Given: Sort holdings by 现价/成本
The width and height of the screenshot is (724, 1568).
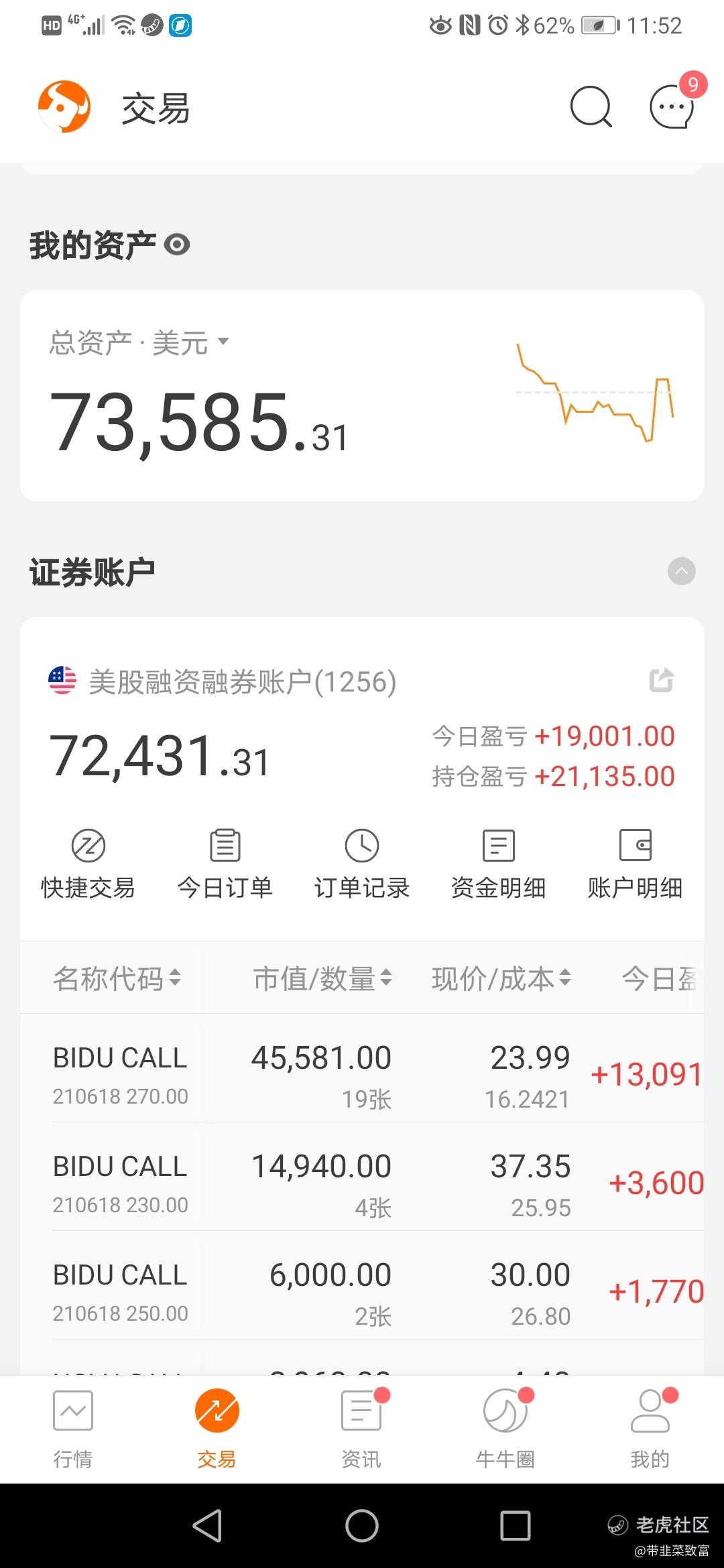Looking at the screenshot, I should click(501, 978).
